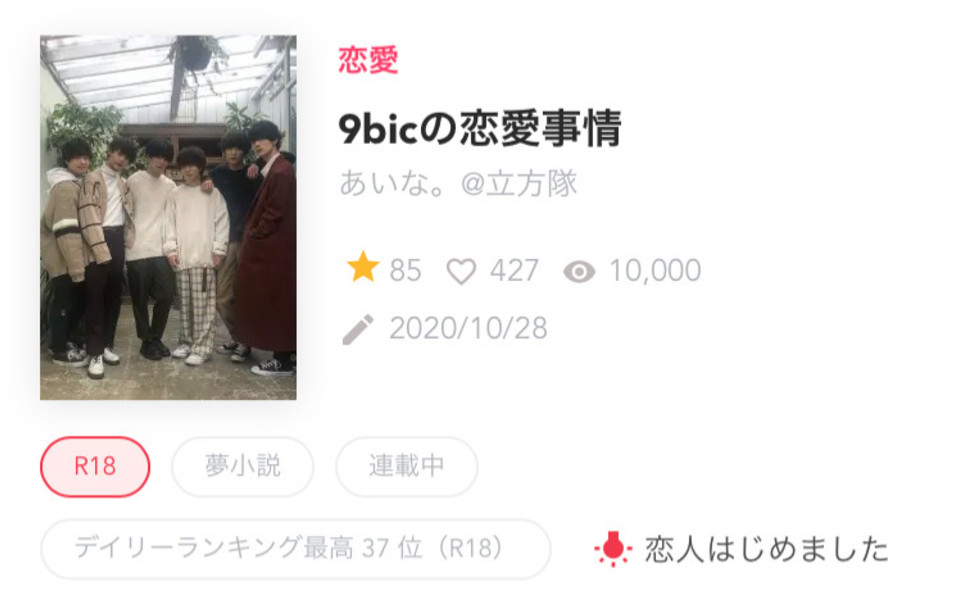
Task: Tap the 夢小説 tag chip
Action: click(x=243, y=467)
